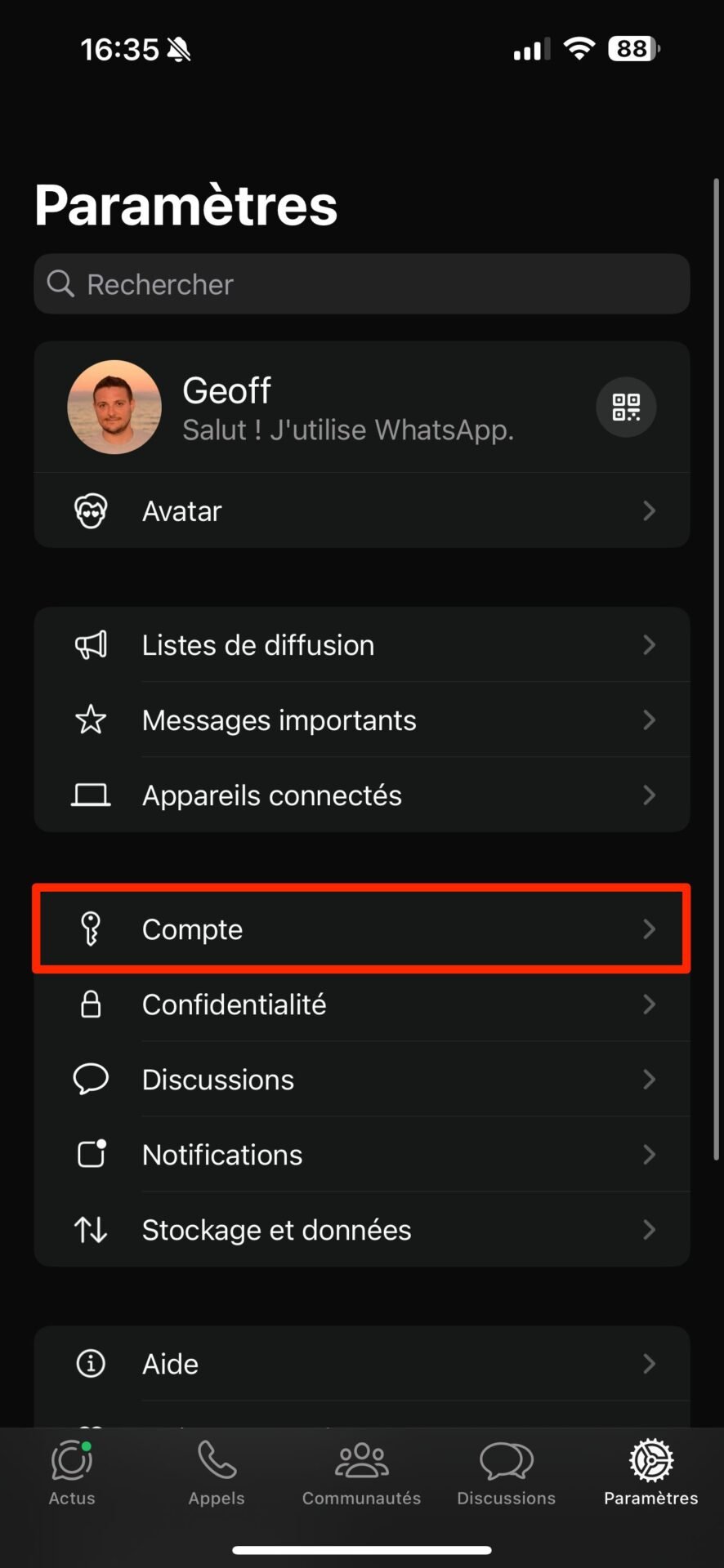Viewport: 724px width, 1568px height.
Task: Switch to the Actus tab
Action: pyautogui.click(x=72, y=1473)
